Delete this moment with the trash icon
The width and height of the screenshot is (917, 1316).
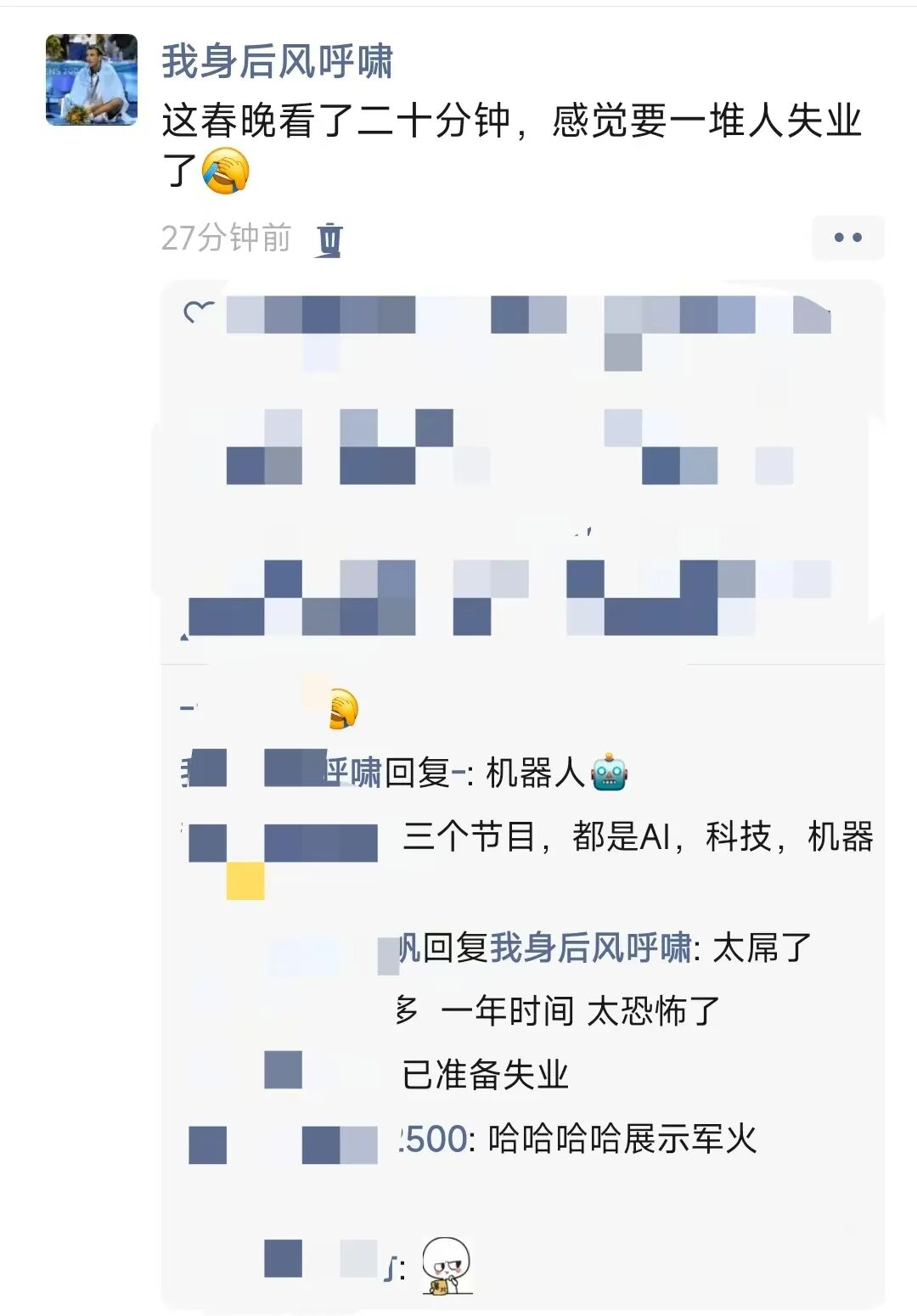click(329, 239)
